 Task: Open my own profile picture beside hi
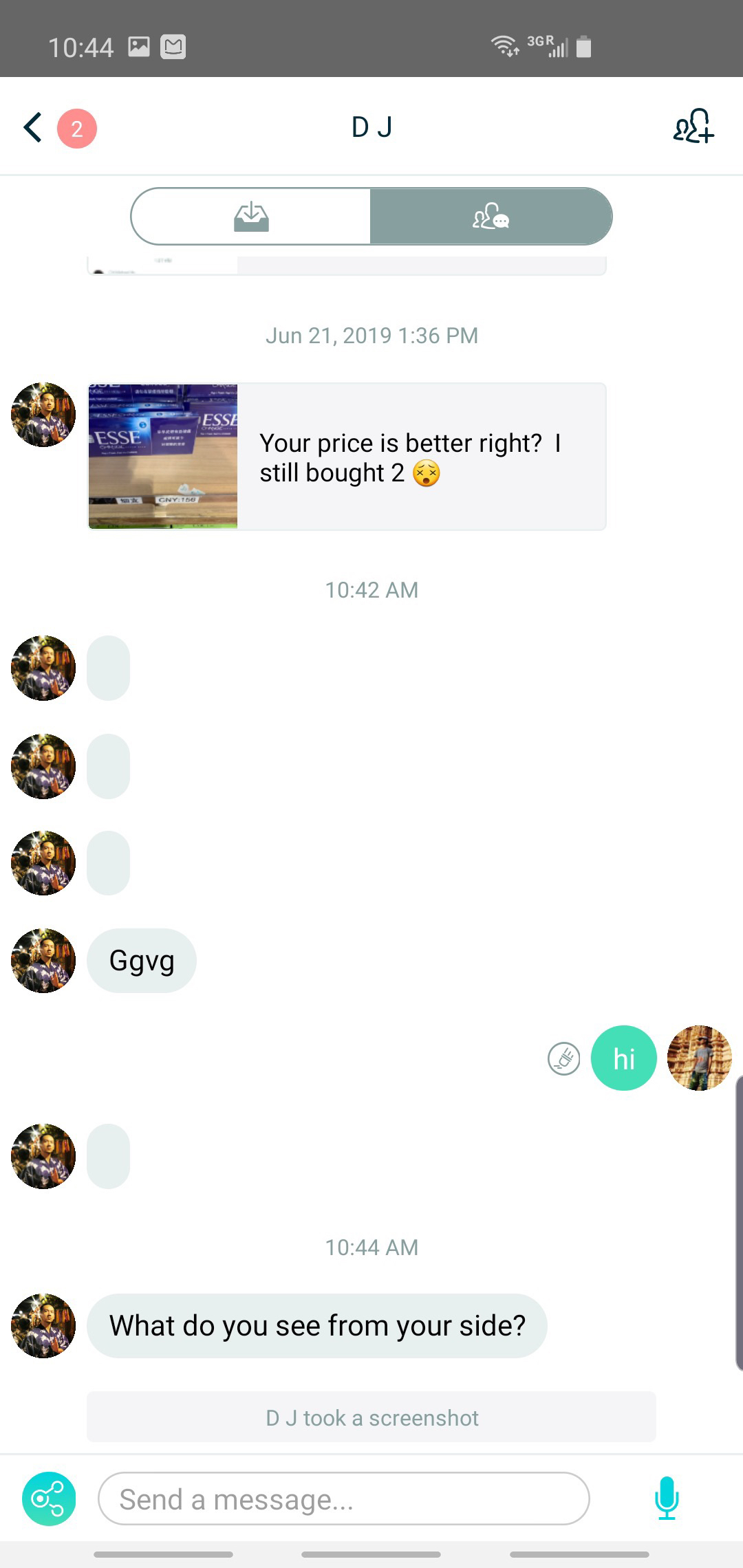(699, 1058)
